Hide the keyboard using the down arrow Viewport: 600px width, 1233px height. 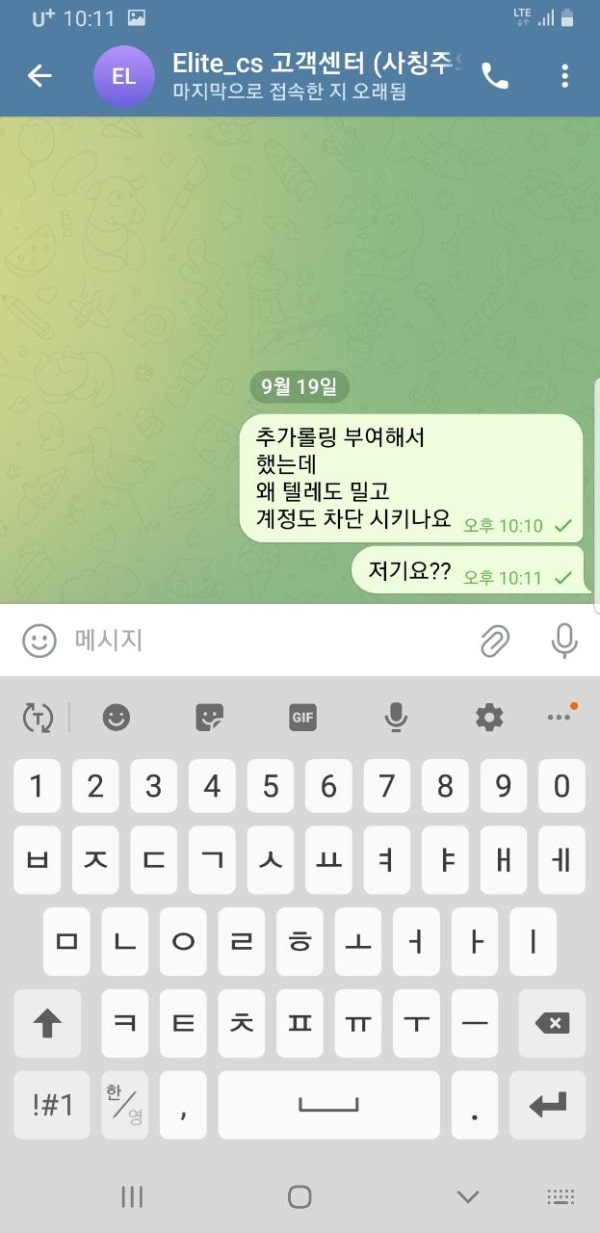[x=467, y=1196]
